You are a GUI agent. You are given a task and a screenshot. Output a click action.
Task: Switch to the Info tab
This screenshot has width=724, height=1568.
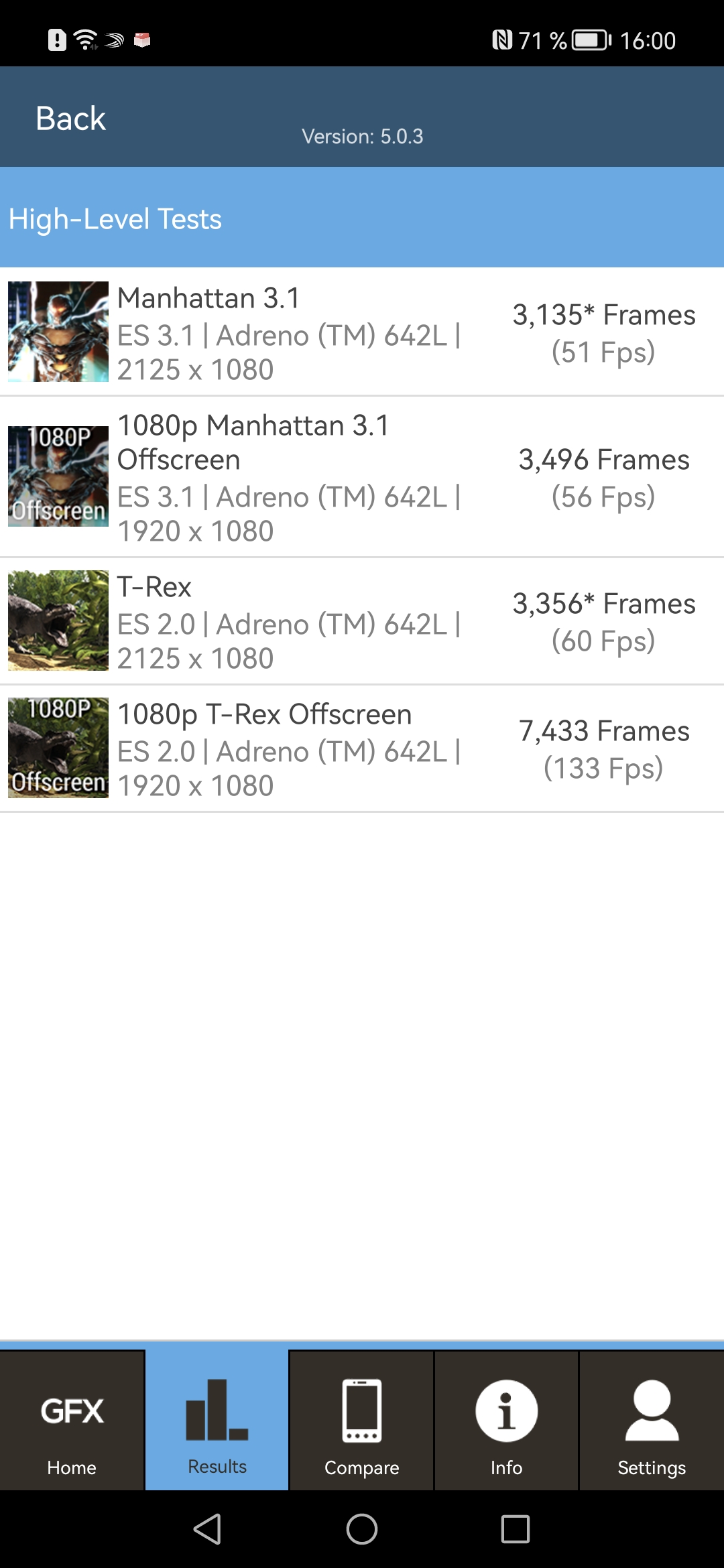point(506,1421)
